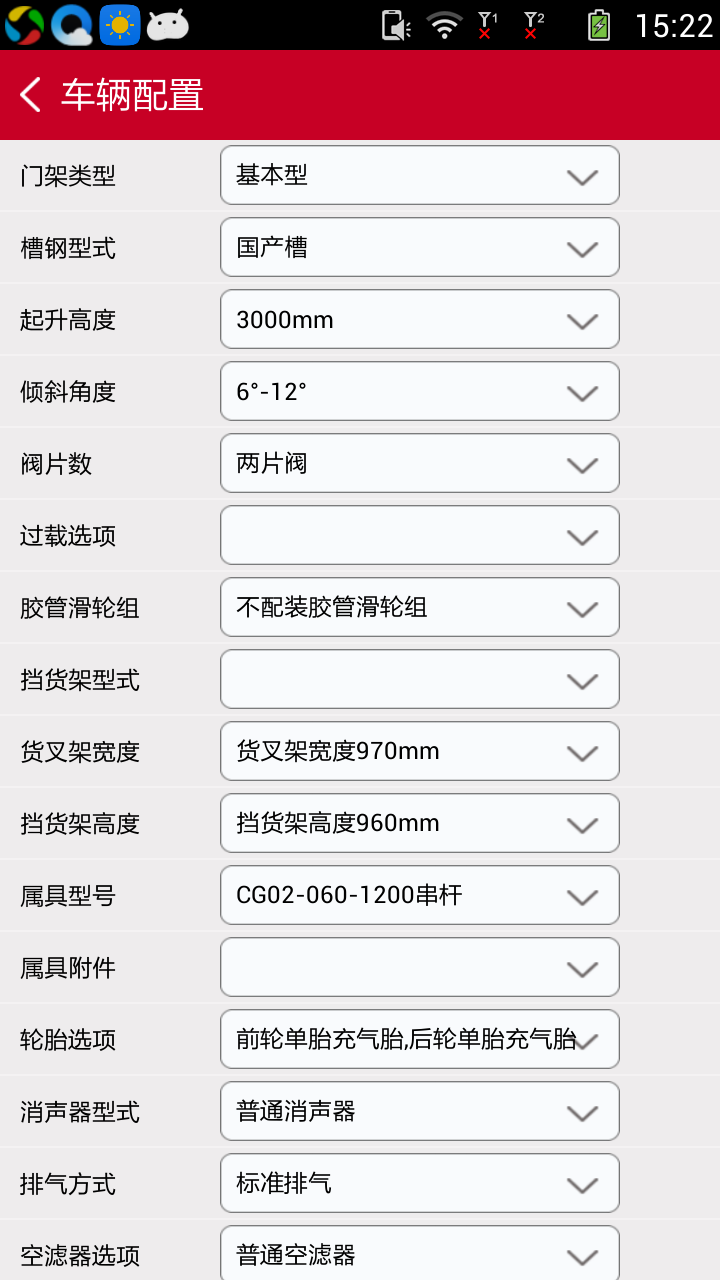Open the 倾斜角度 dropdown
This screenshot has width=720, height=1280.
click(420, 391)
